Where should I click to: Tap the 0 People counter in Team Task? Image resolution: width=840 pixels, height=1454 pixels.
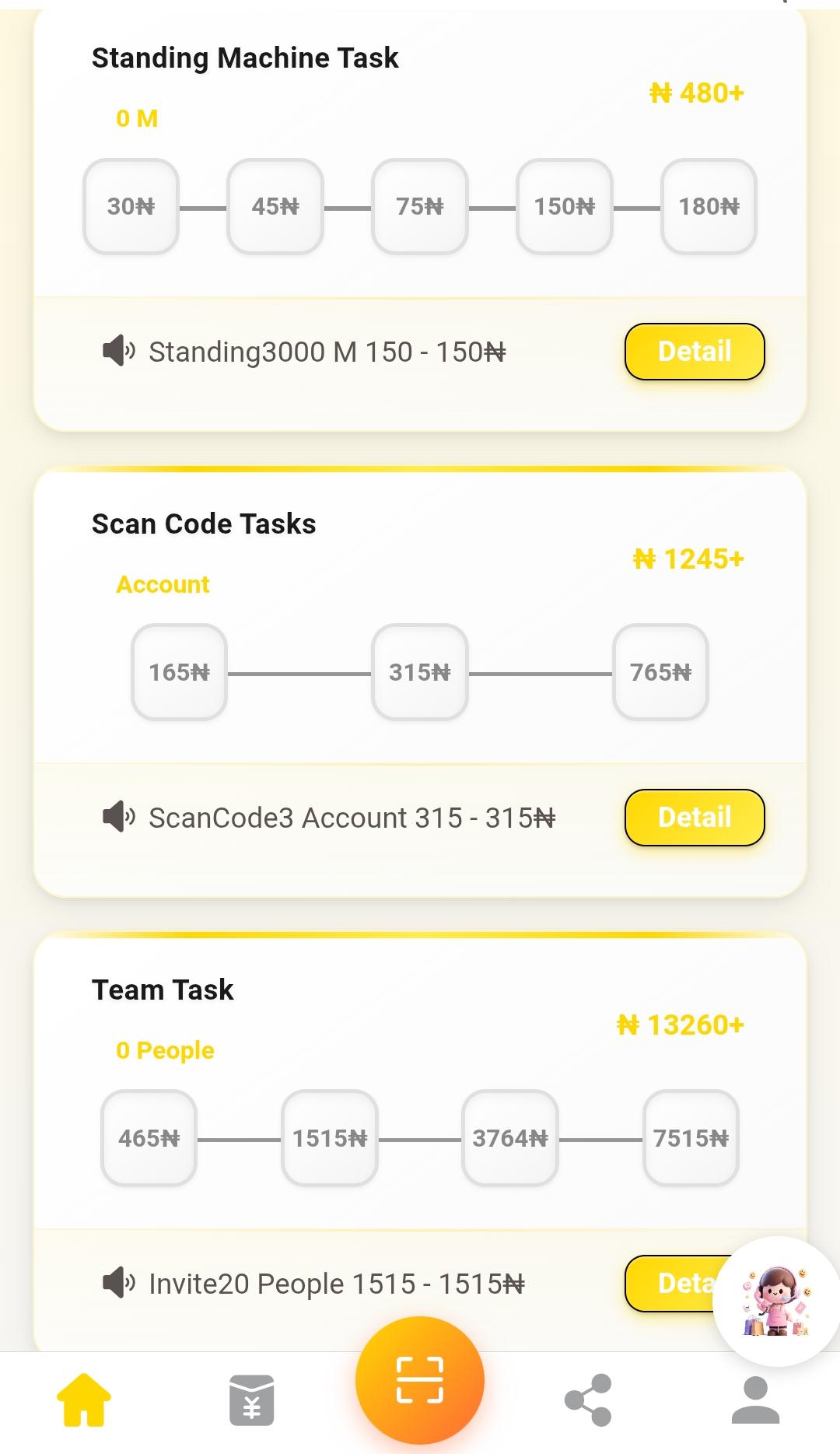coord(164,1049)
